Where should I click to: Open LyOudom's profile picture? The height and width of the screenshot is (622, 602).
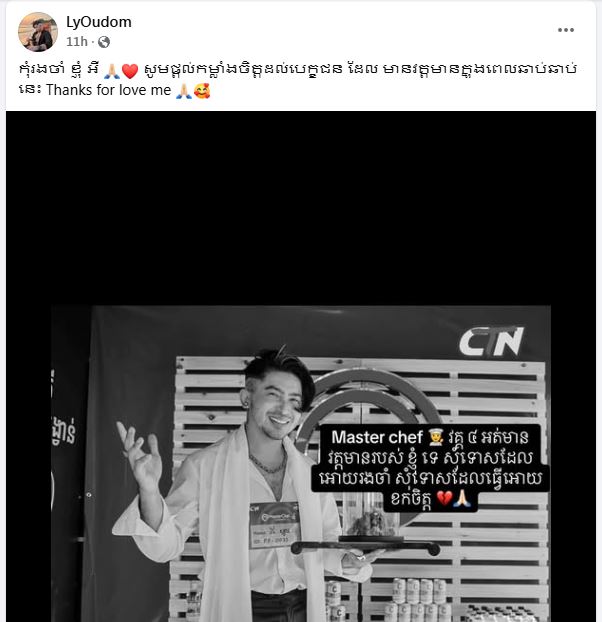38,32
